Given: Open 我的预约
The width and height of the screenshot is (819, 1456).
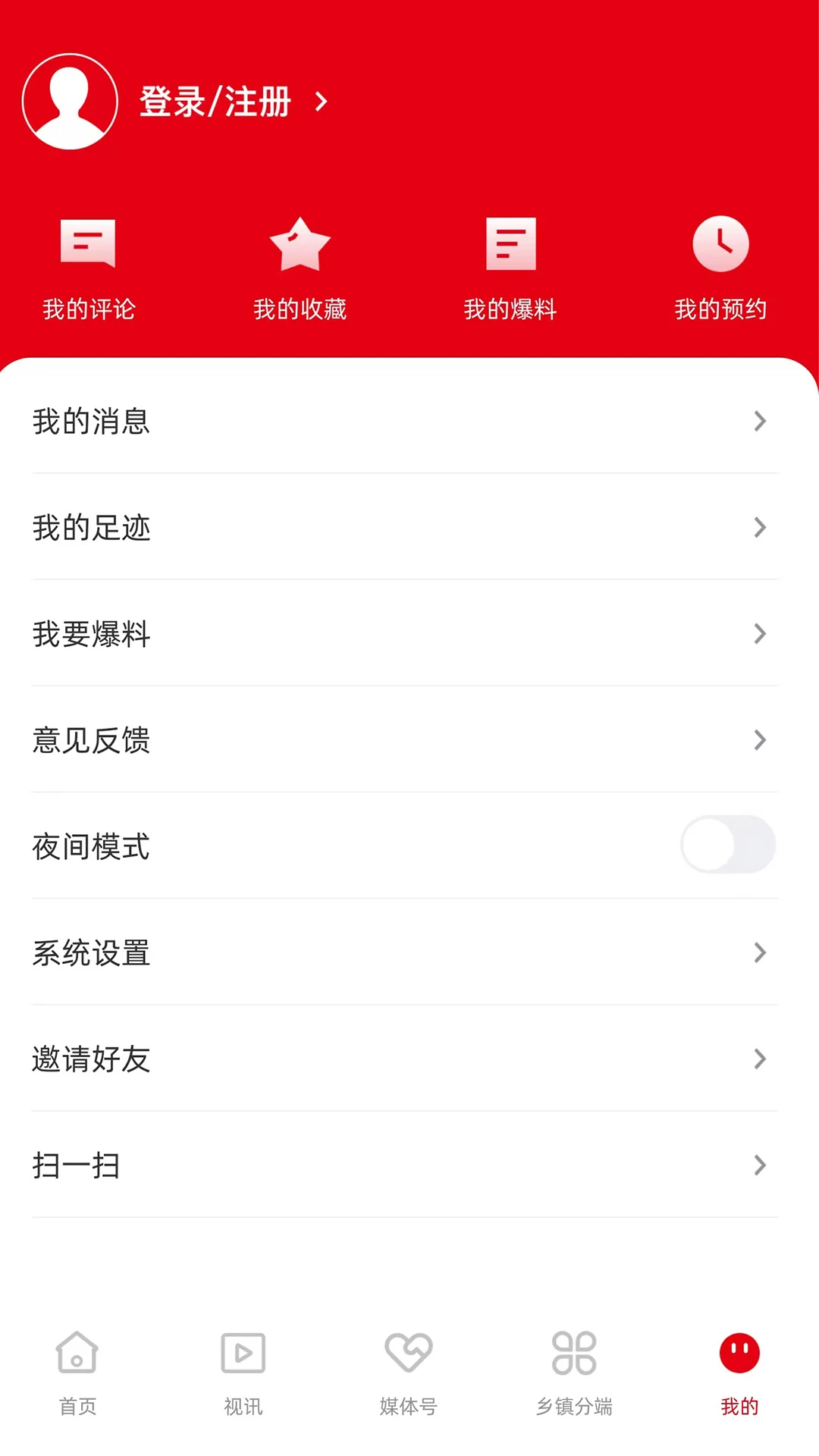Looking at the screenshot, I should tap(720, 268).
